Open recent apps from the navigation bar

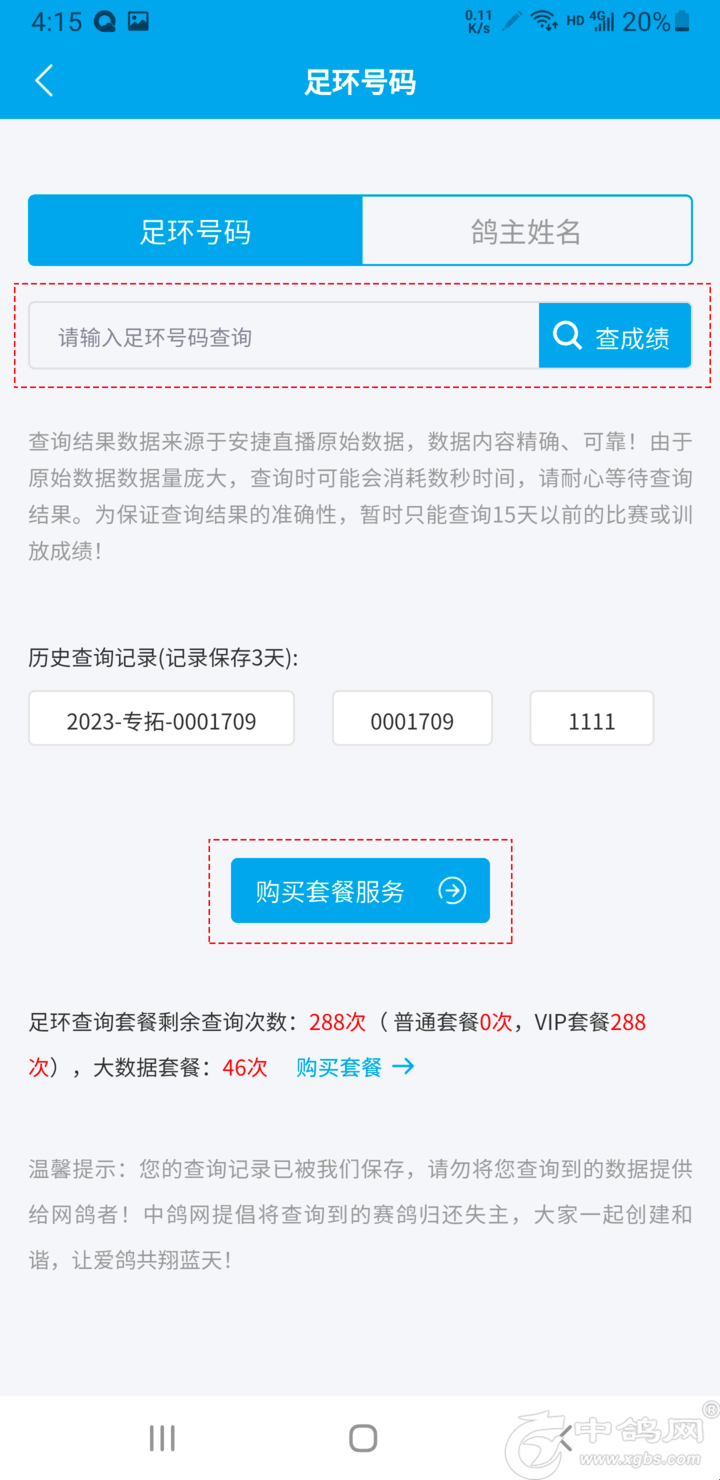[x=162, y=1438]
